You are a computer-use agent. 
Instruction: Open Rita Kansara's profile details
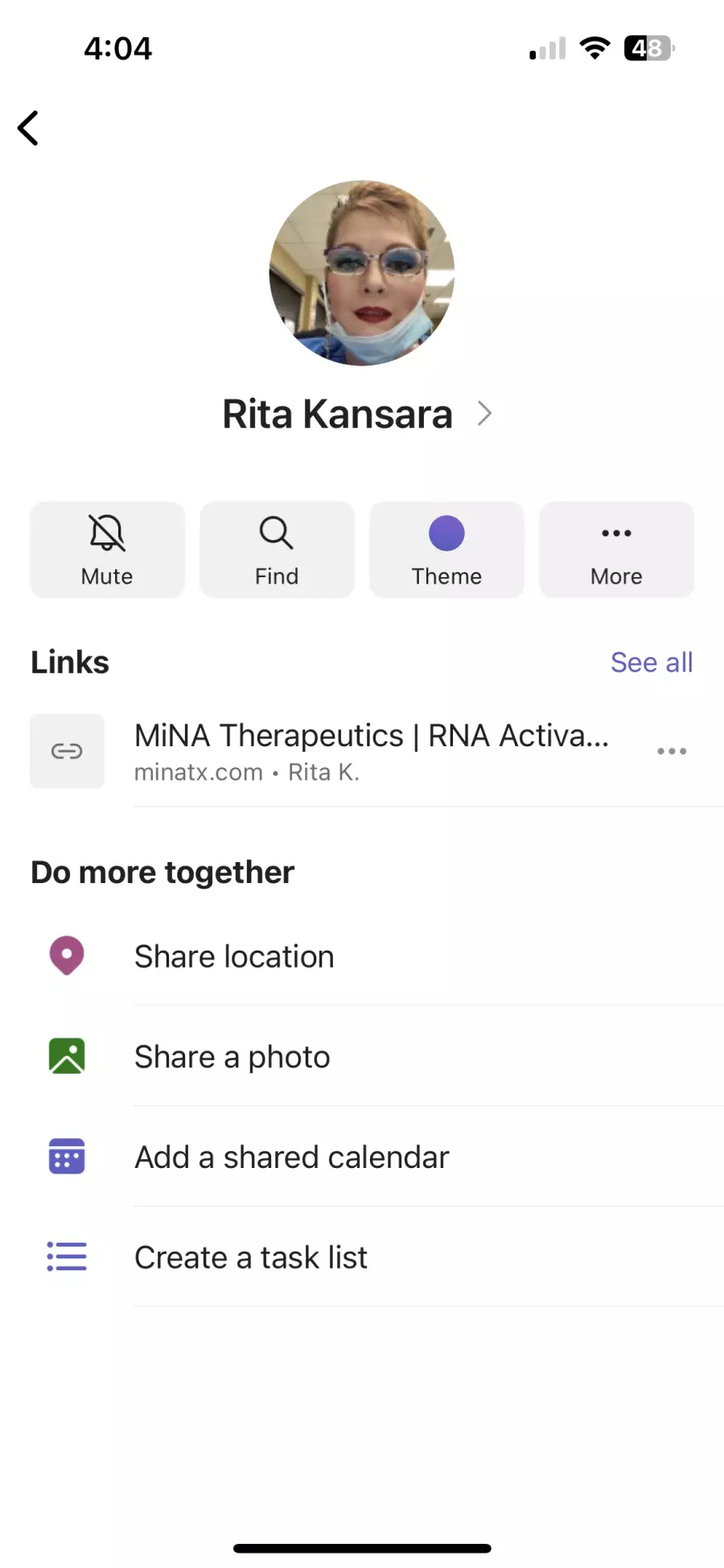point(357,414)
